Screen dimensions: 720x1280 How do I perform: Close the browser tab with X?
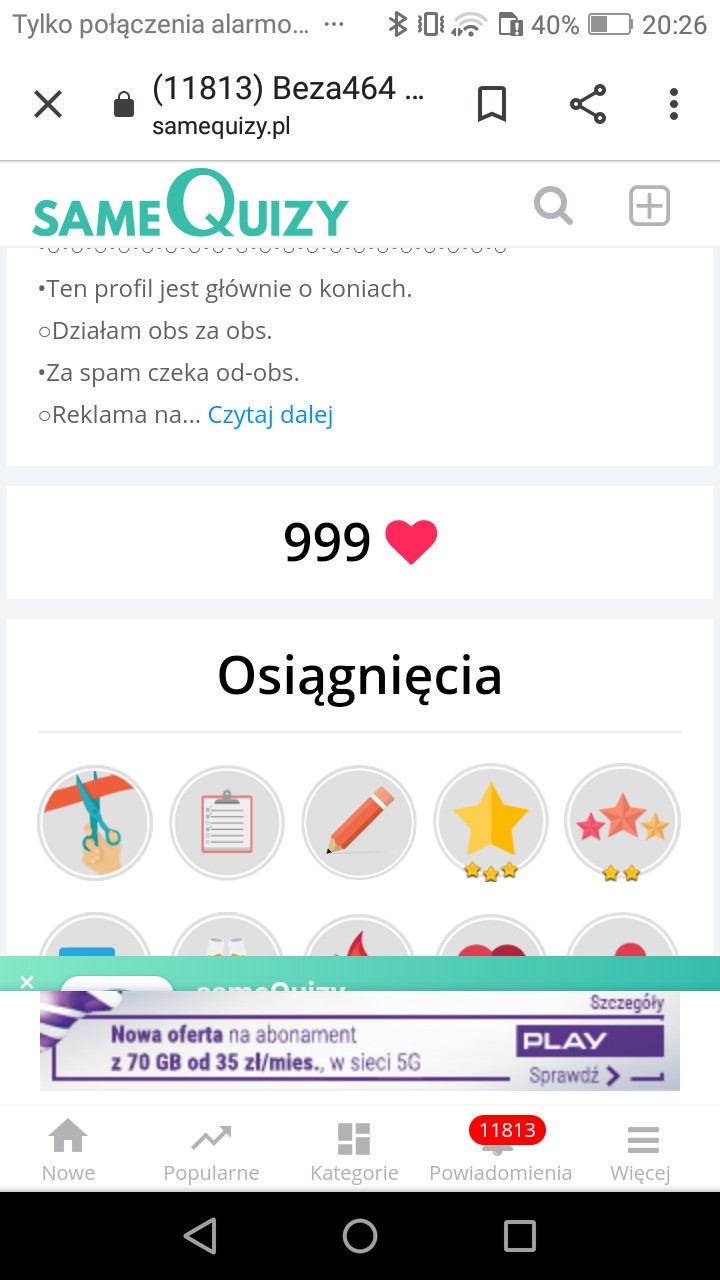coord(48,103)
